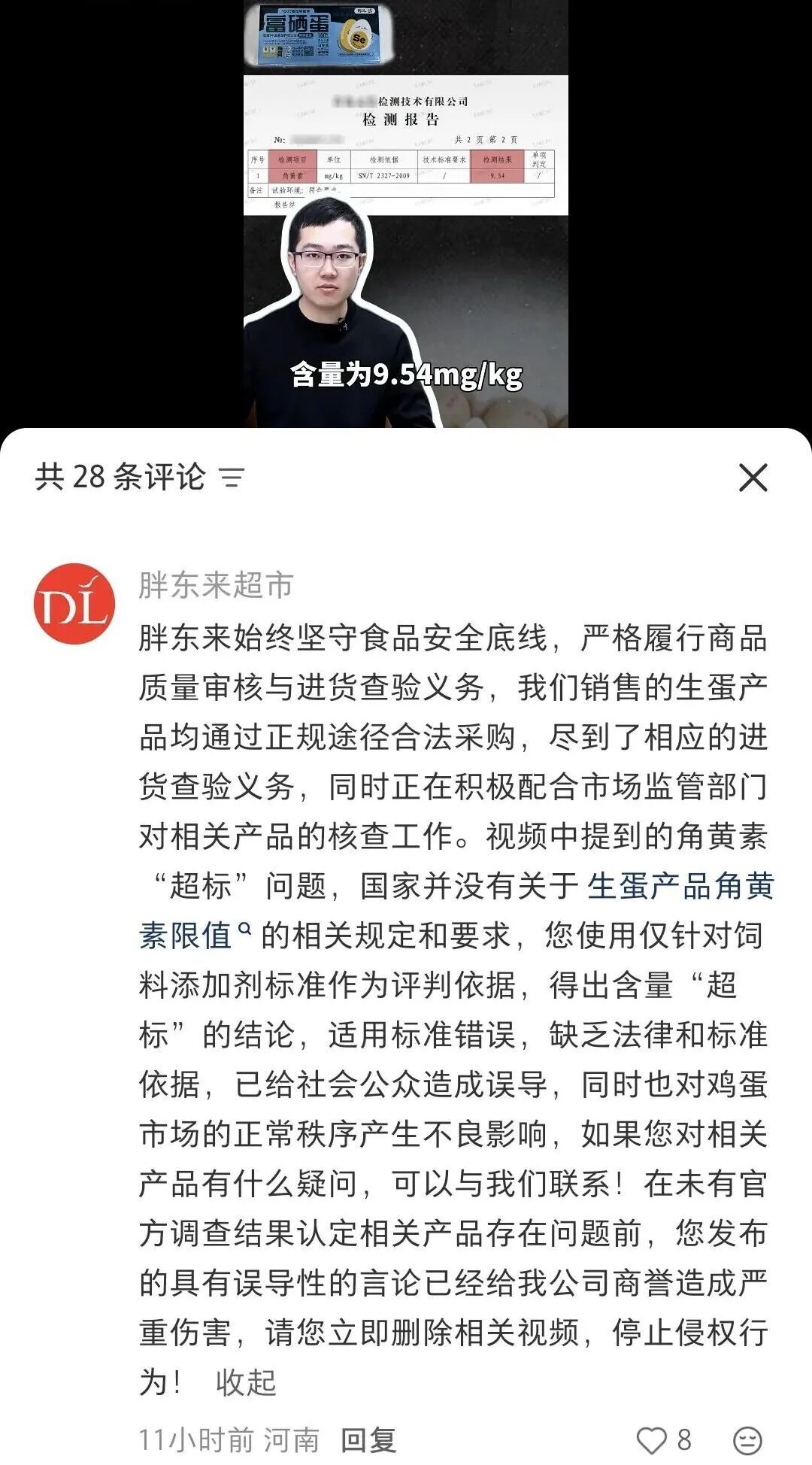Open 胖东来超市 profile avatar
Image resolution: width=812 pixels, height=1465 pixels.
coord(74,604)
